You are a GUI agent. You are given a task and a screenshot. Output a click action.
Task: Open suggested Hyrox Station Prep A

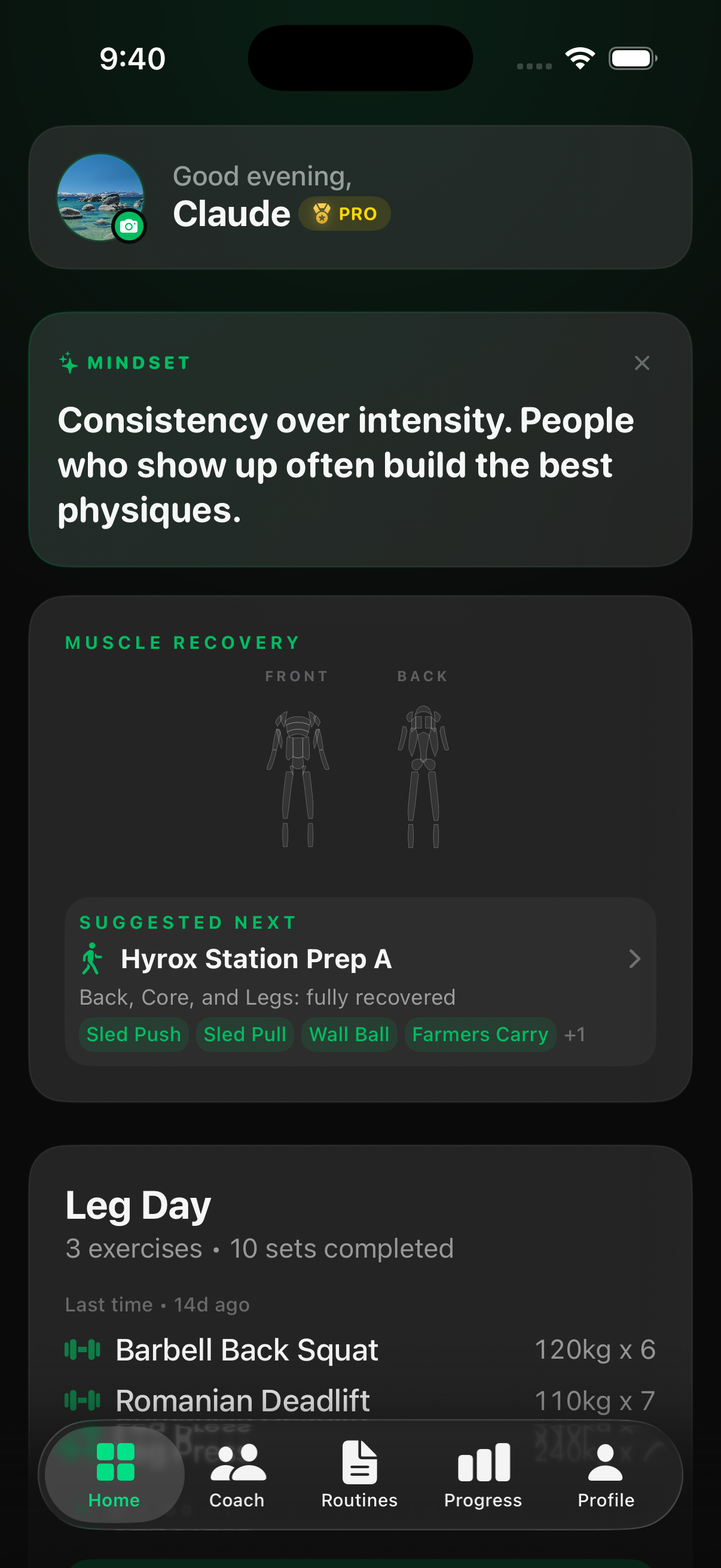[x=360, y=981]
